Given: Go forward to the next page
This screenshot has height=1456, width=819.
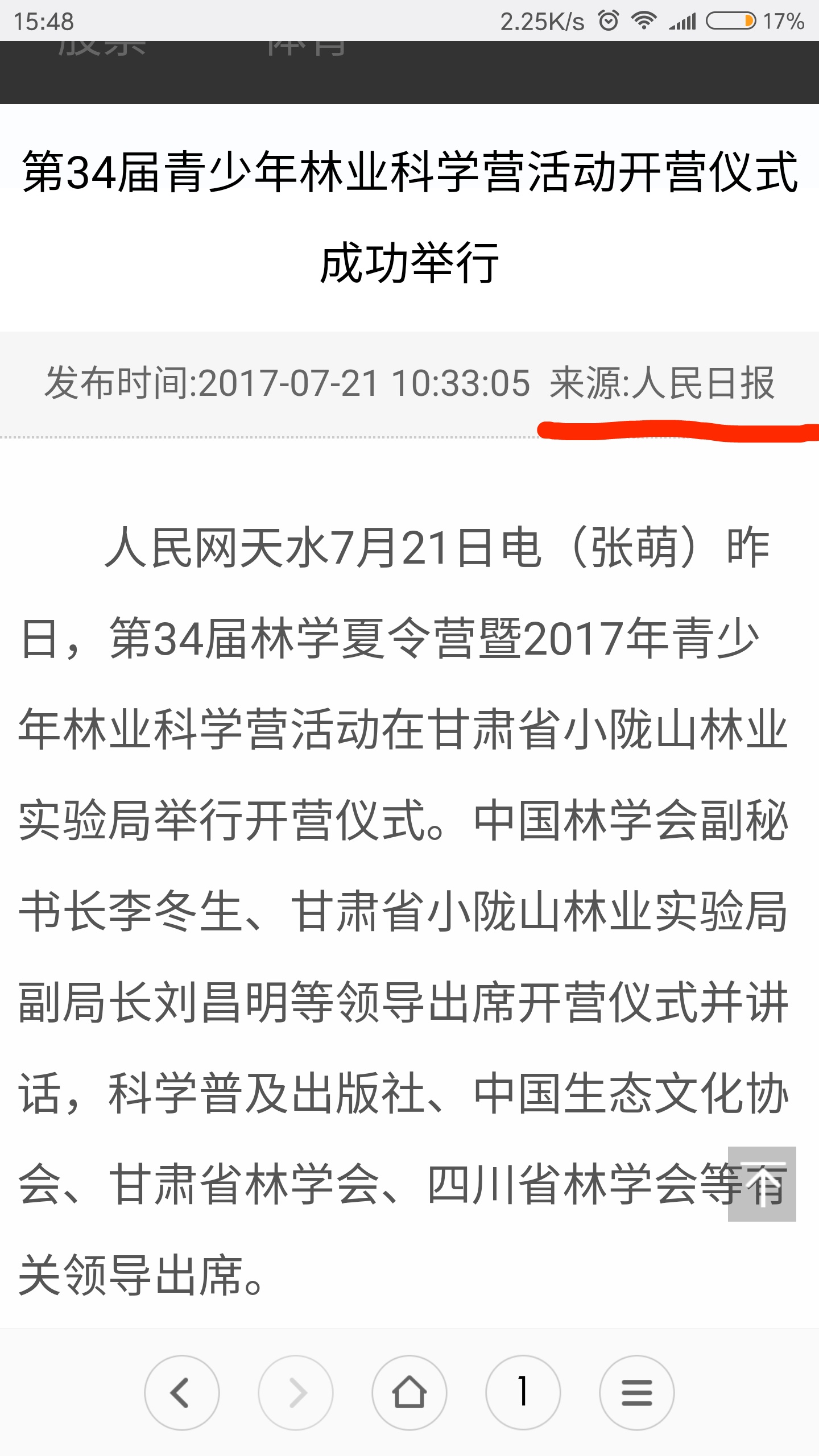Looking at the screenshot, I should click(295, 1393).
